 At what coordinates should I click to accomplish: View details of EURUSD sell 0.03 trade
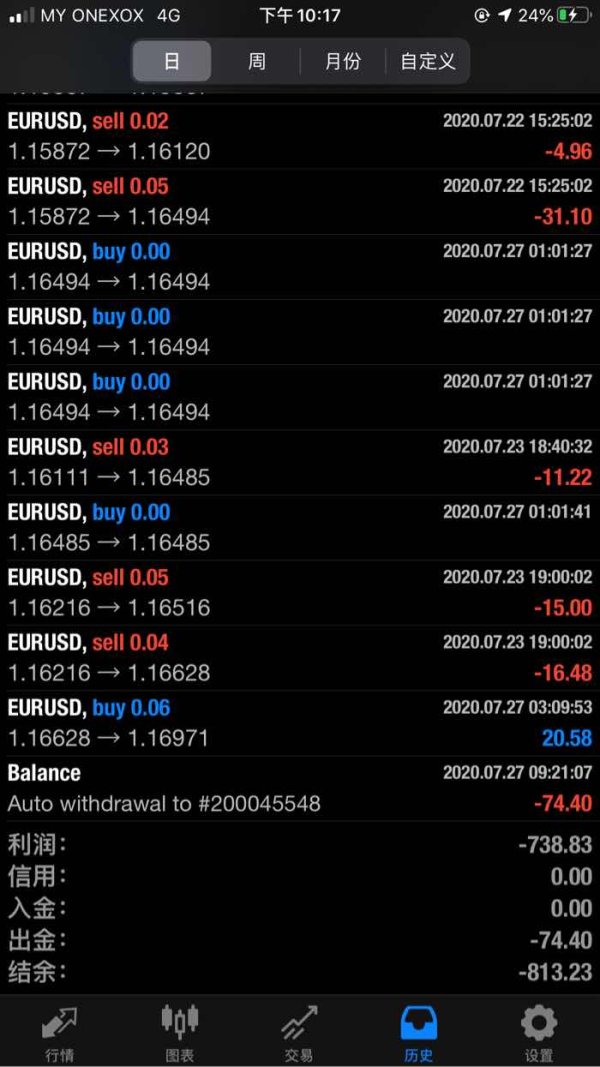(x=300, y=462)
